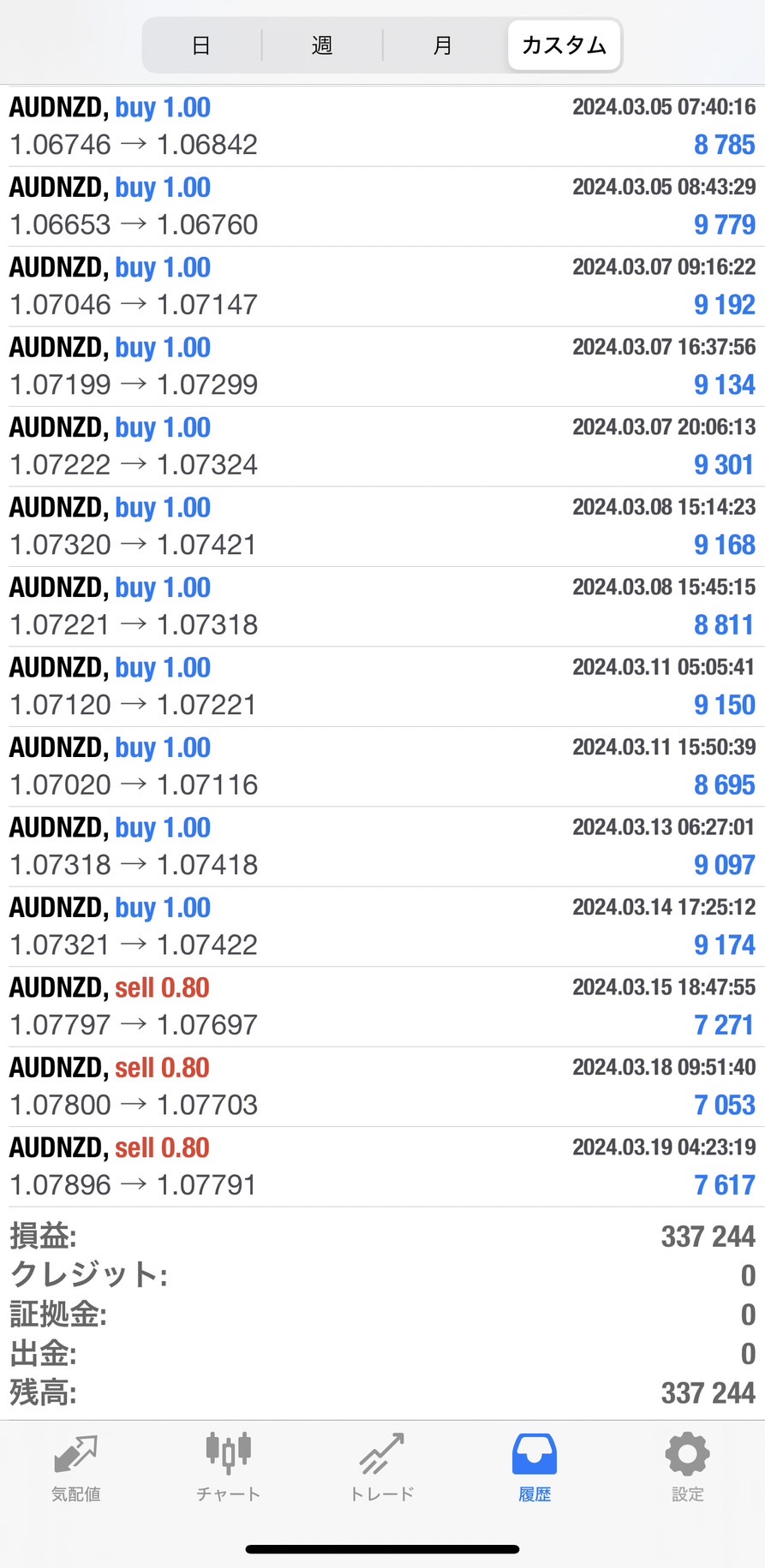Select the buy trade from 2024.03.13 06:27:01
Screen dimensions: 765x1568
pos(382,846)
